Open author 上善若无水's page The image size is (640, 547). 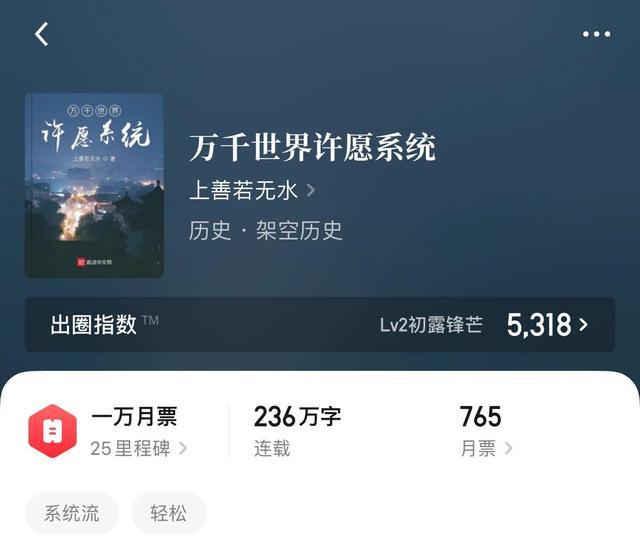click(252, 190)
